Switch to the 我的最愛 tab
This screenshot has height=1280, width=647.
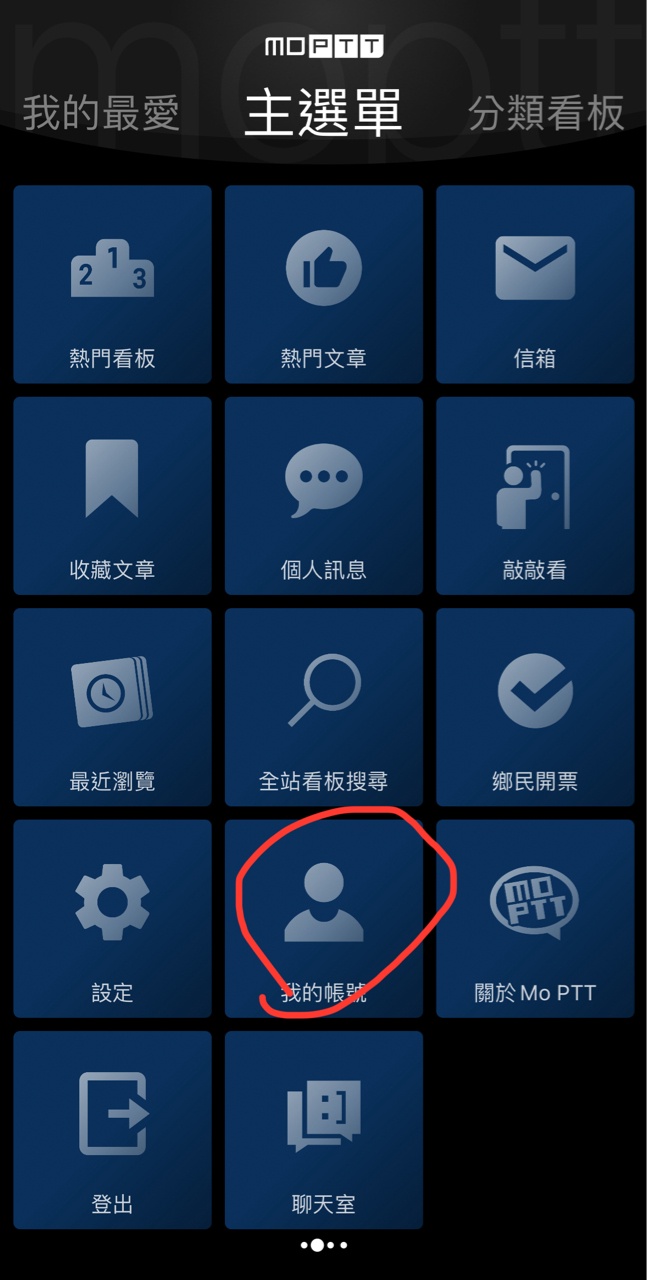tap(101, 113)
